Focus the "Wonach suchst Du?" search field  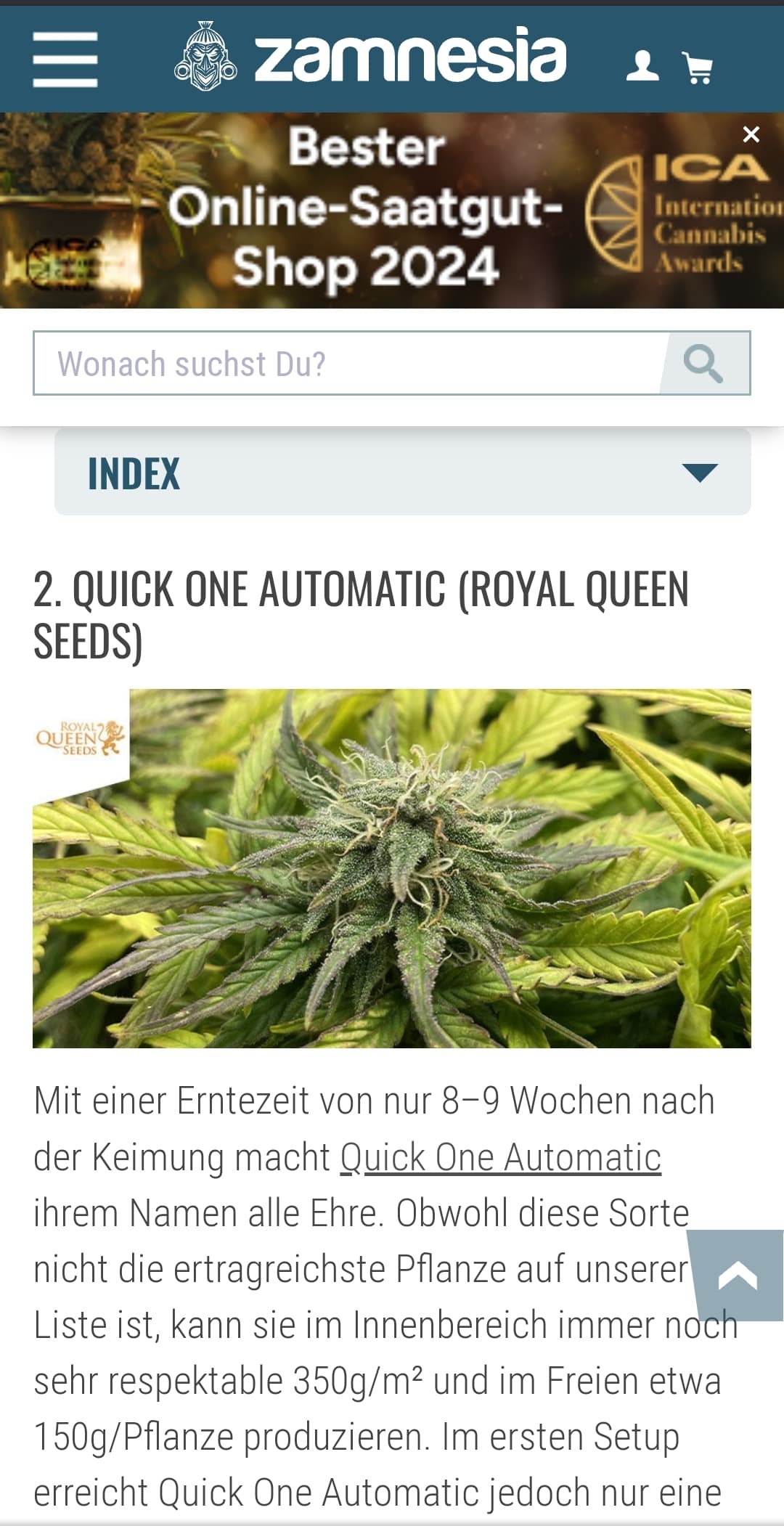(348, 364)
